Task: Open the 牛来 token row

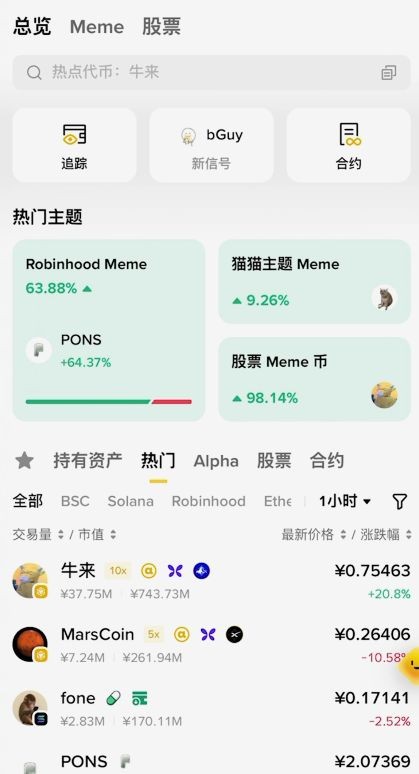Action: point(211,581)
